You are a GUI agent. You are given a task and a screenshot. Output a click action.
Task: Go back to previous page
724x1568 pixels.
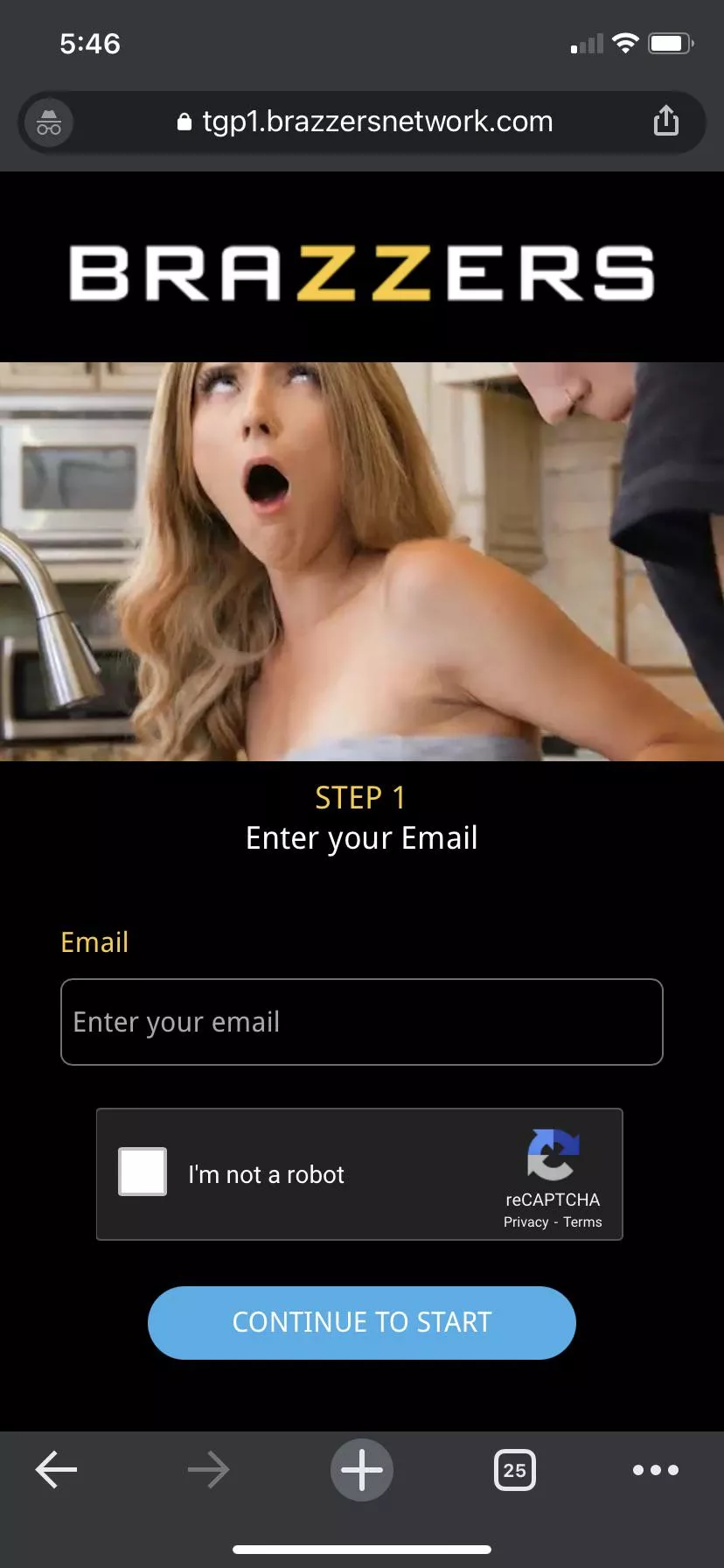click(x=57, y=1470)
